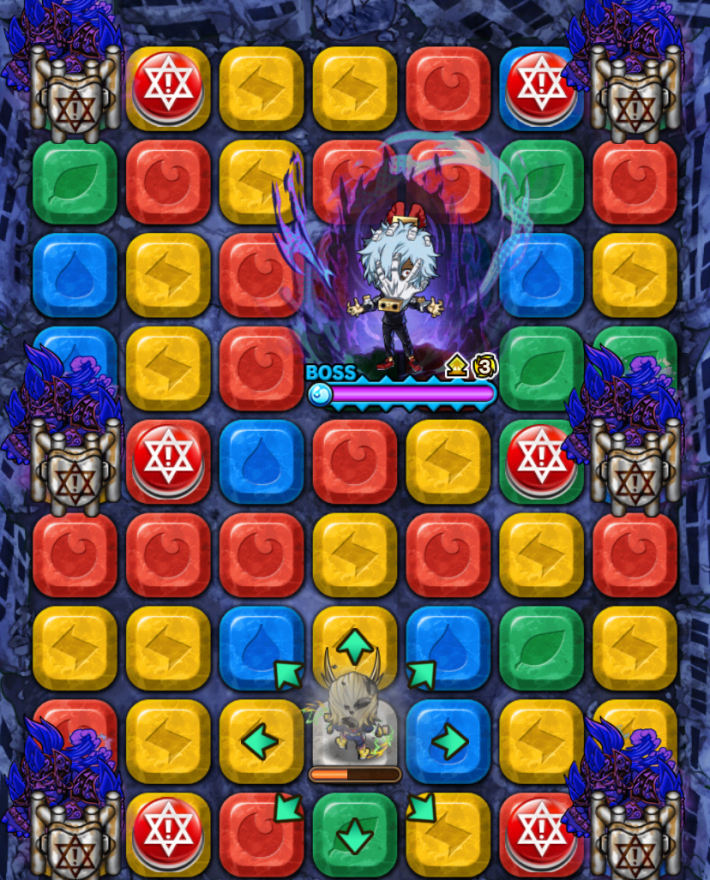Tap the right arrow beside the player character
The width and height of the screenshot is (710, 880).
coord(449,741)
